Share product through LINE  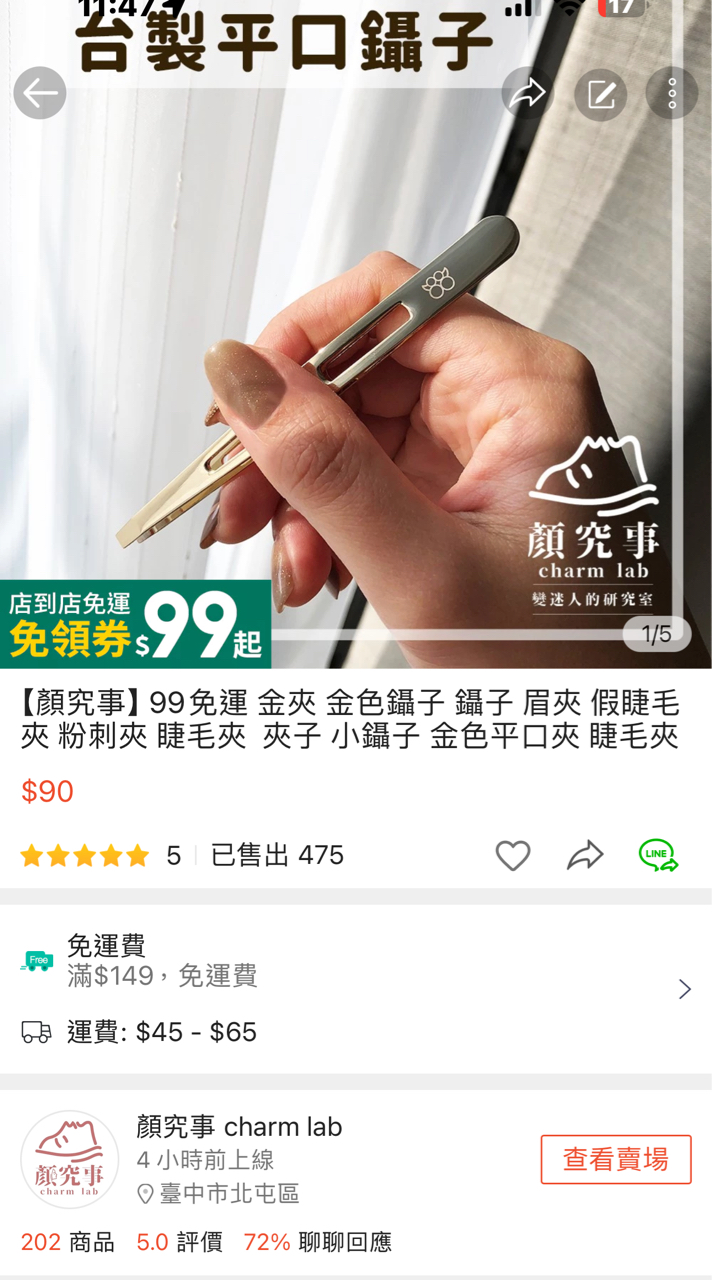click(x=658, y=856)
